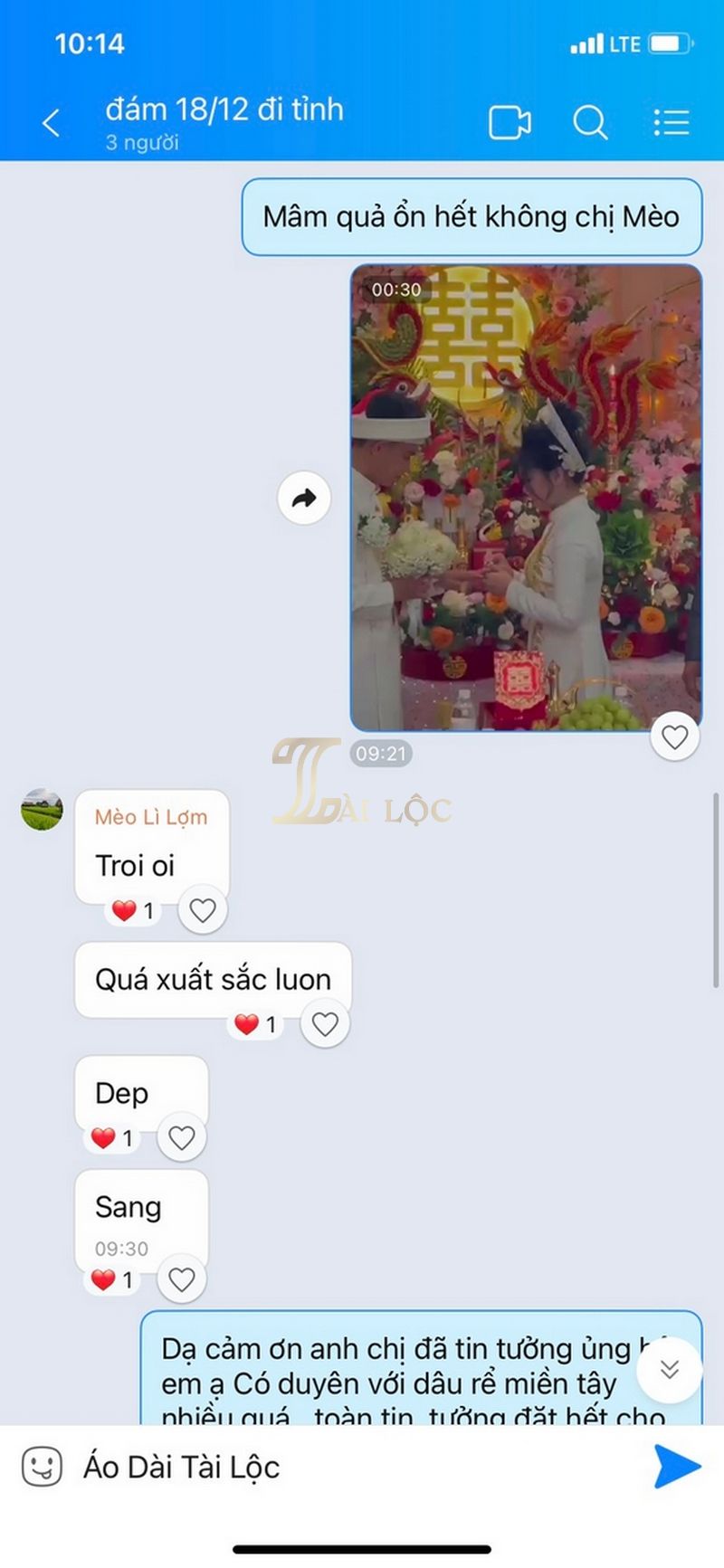Start a video call with the group

pyautogui.click(x=510, y=122)
